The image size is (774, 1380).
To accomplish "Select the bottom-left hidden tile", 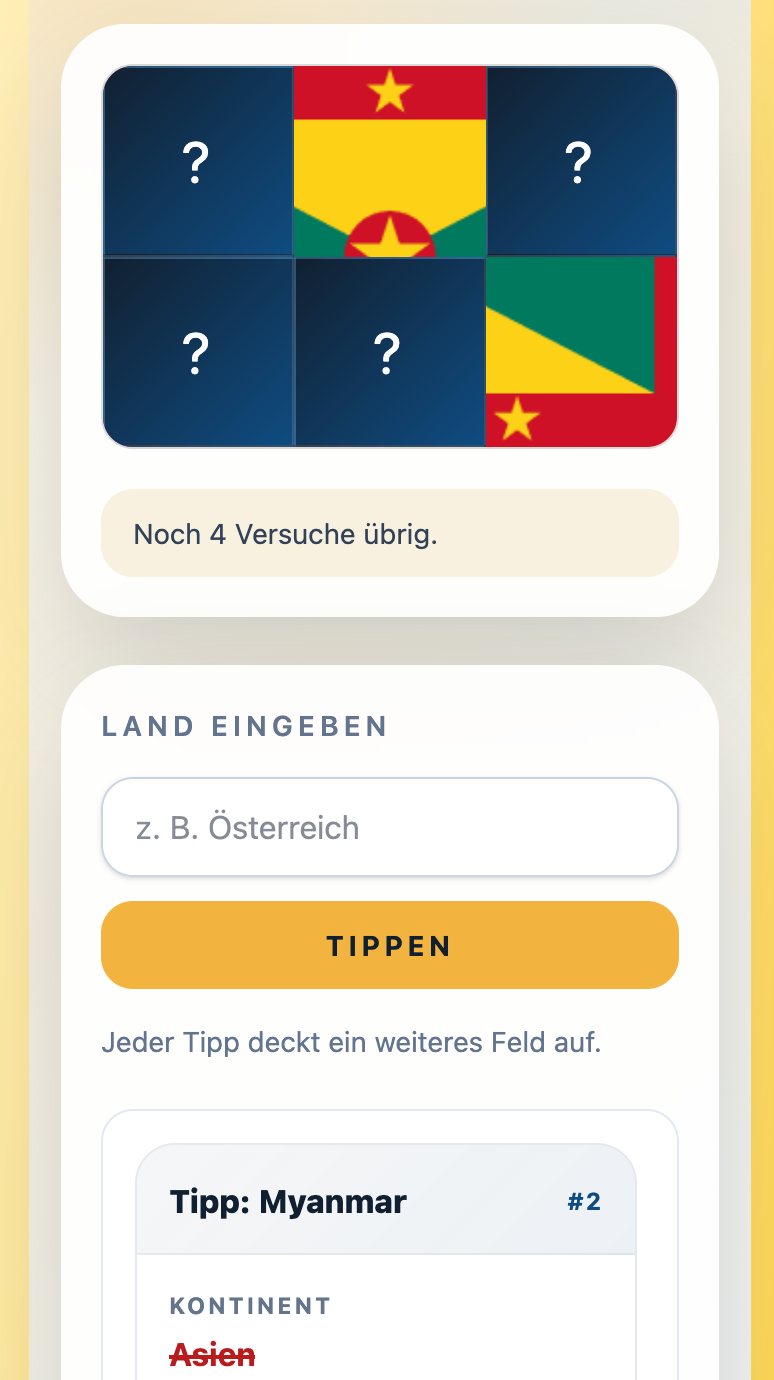I will click(197, 350).
